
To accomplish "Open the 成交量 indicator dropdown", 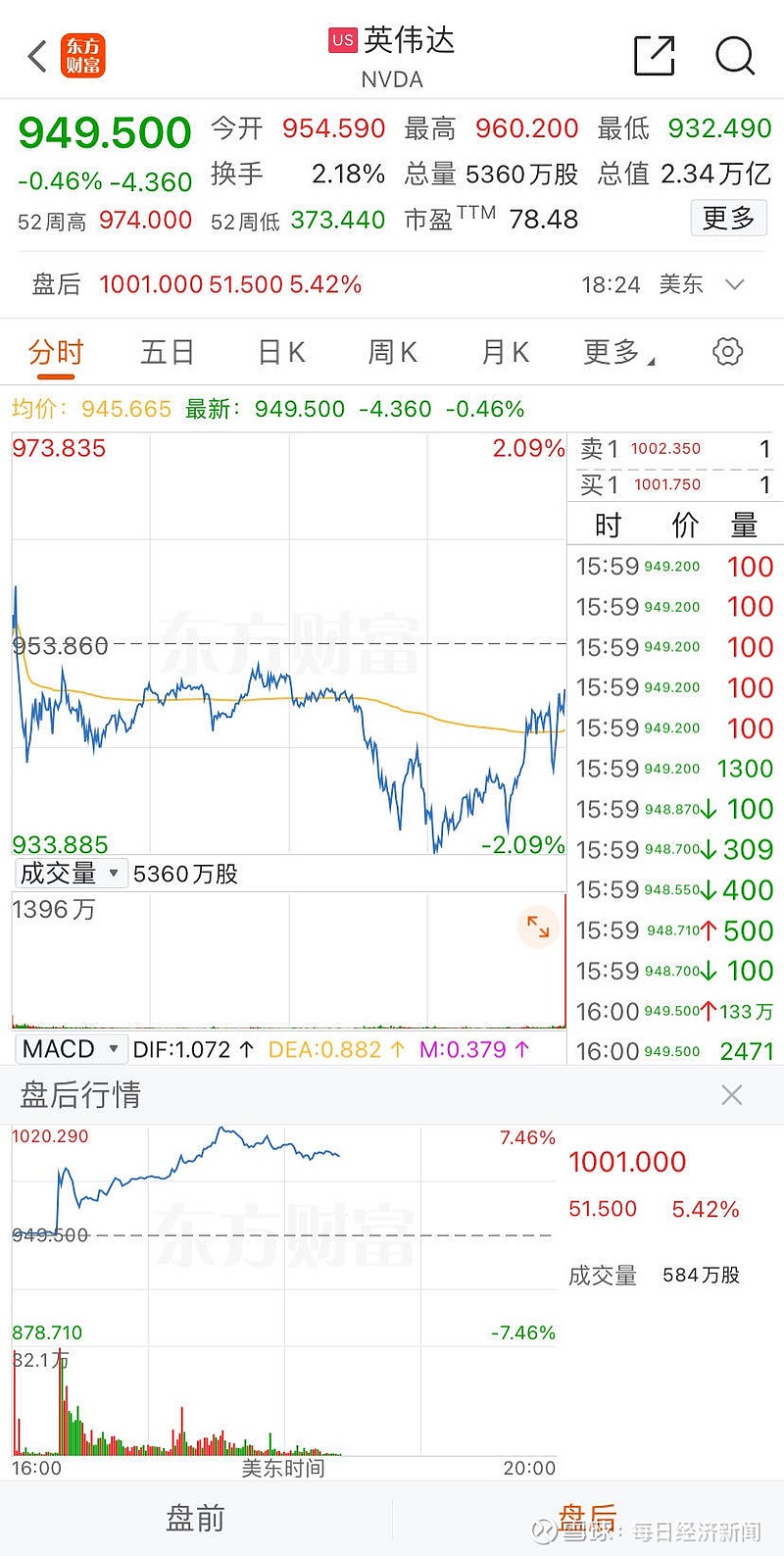I will pos(69,872).
